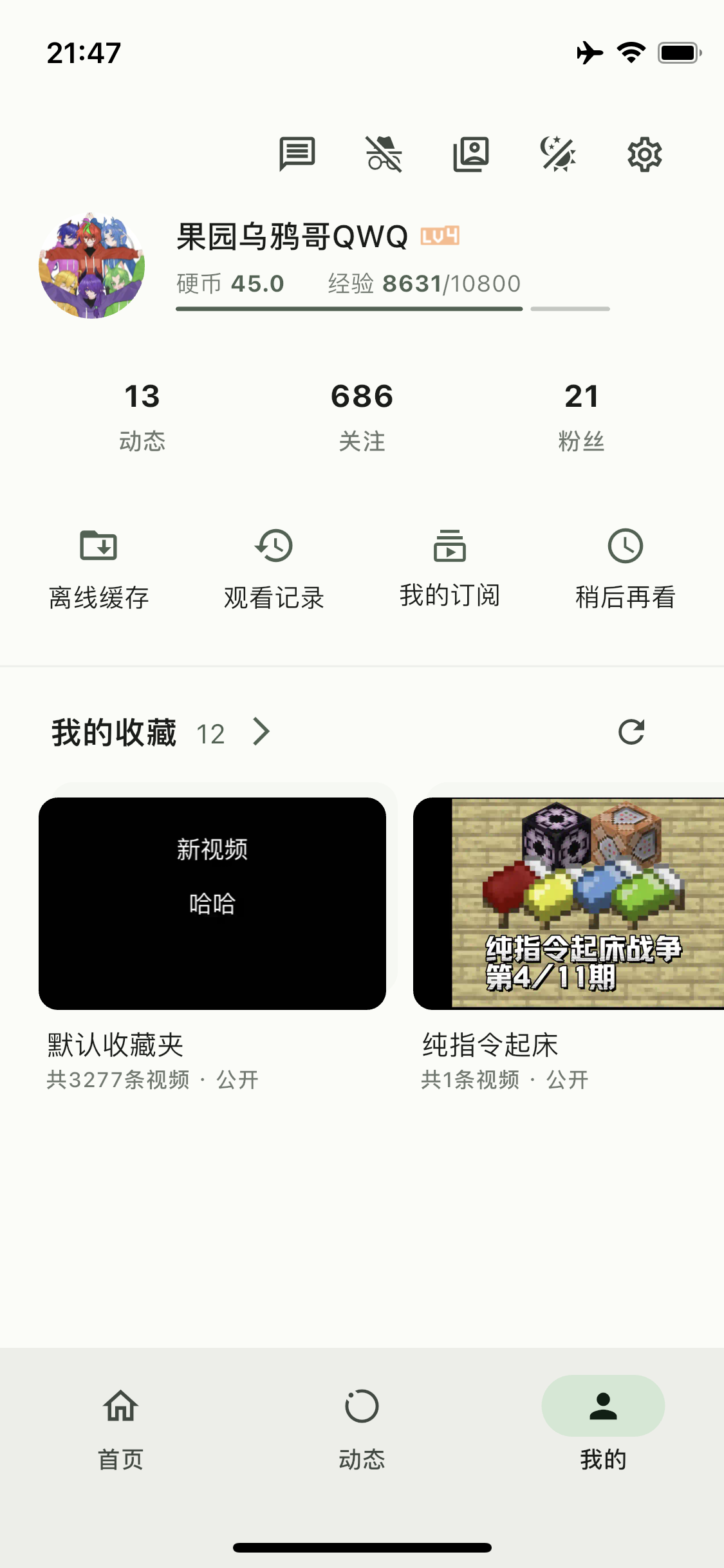
Task: Switch to the 首页 tab
Action: coord(120,1424)
